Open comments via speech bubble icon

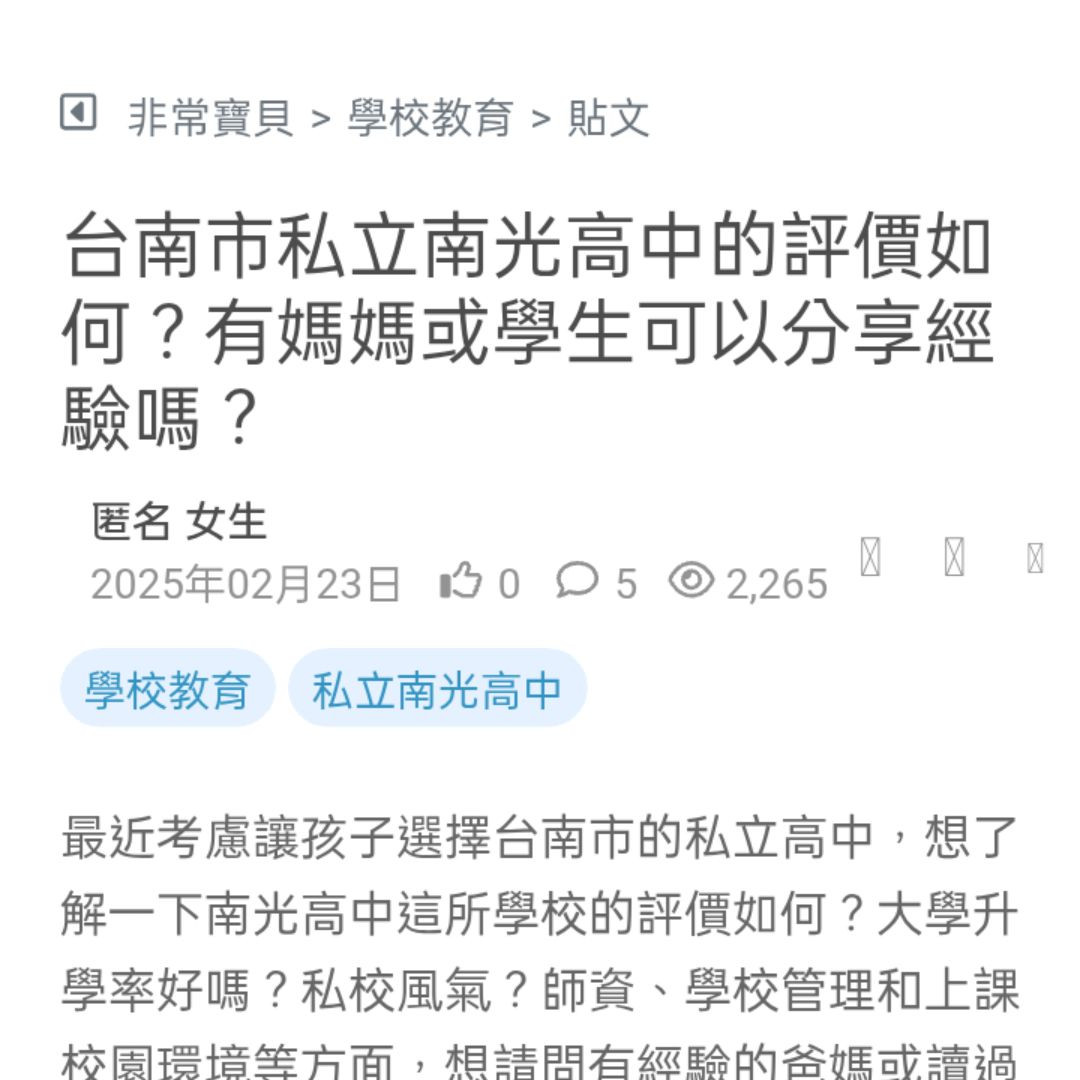coord(577,580)
